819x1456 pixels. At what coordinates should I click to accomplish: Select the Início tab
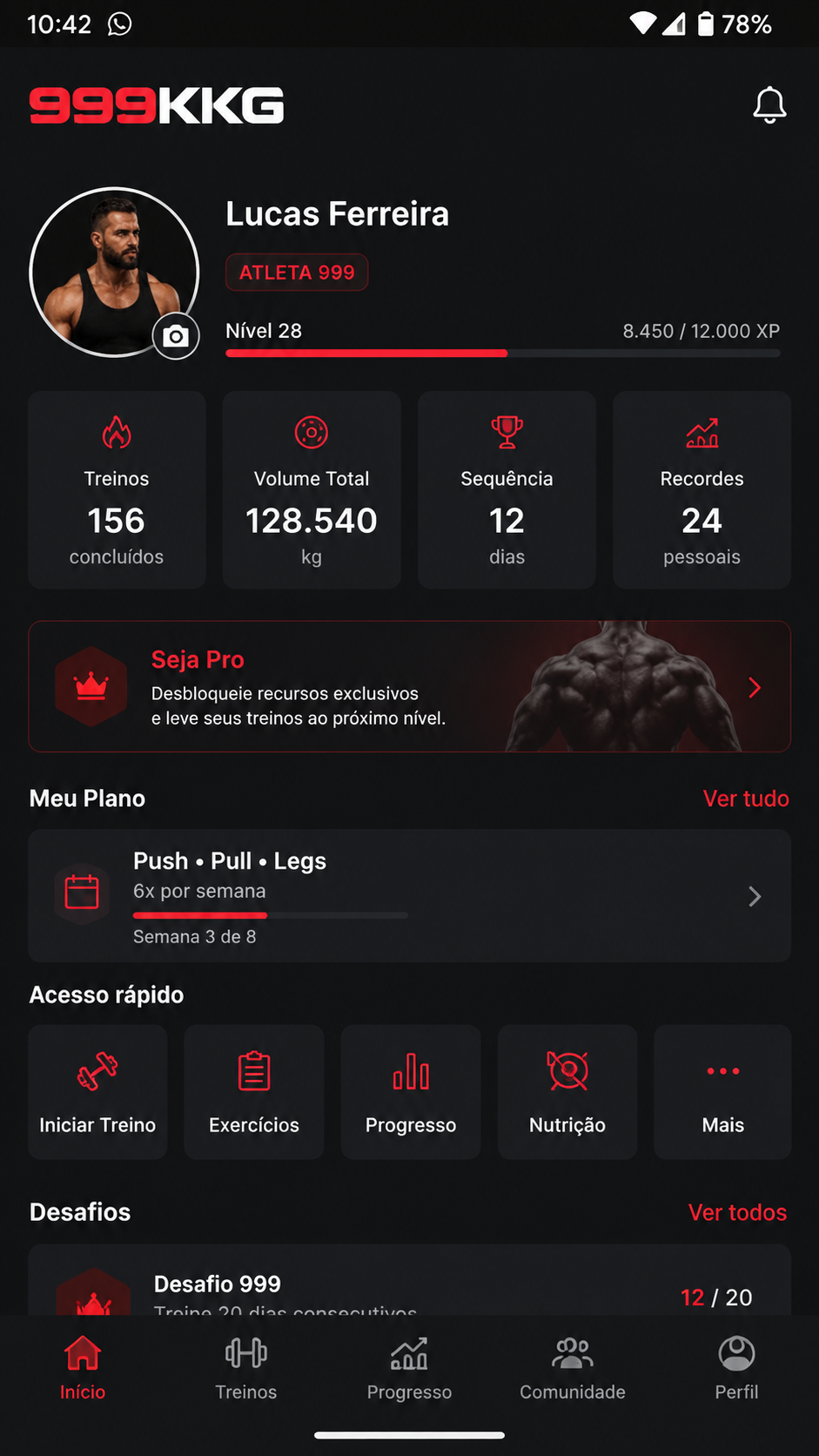83,1369
